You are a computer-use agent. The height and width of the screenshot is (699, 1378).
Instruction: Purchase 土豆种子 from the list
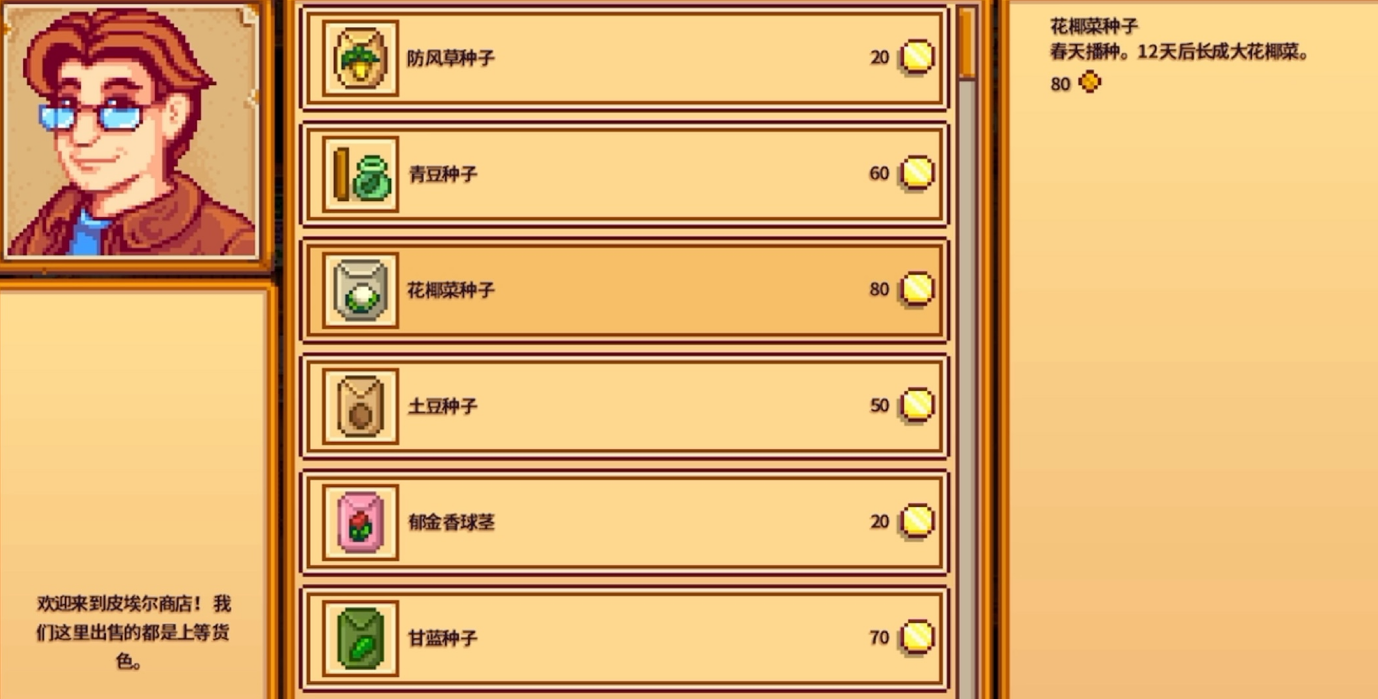pos(625,406)
